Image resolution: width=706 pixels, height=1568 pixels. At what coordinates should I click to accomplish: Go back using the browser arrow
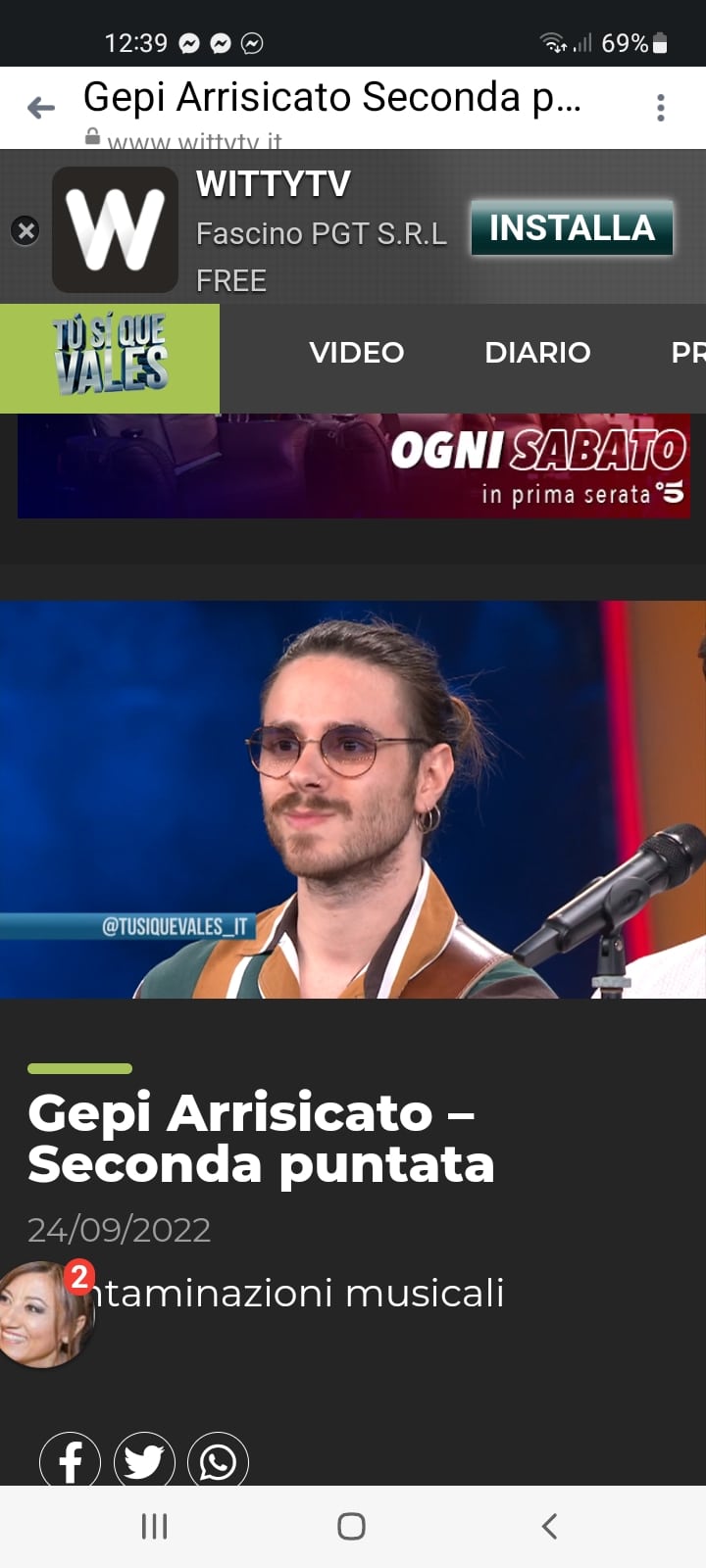[41, 107]
